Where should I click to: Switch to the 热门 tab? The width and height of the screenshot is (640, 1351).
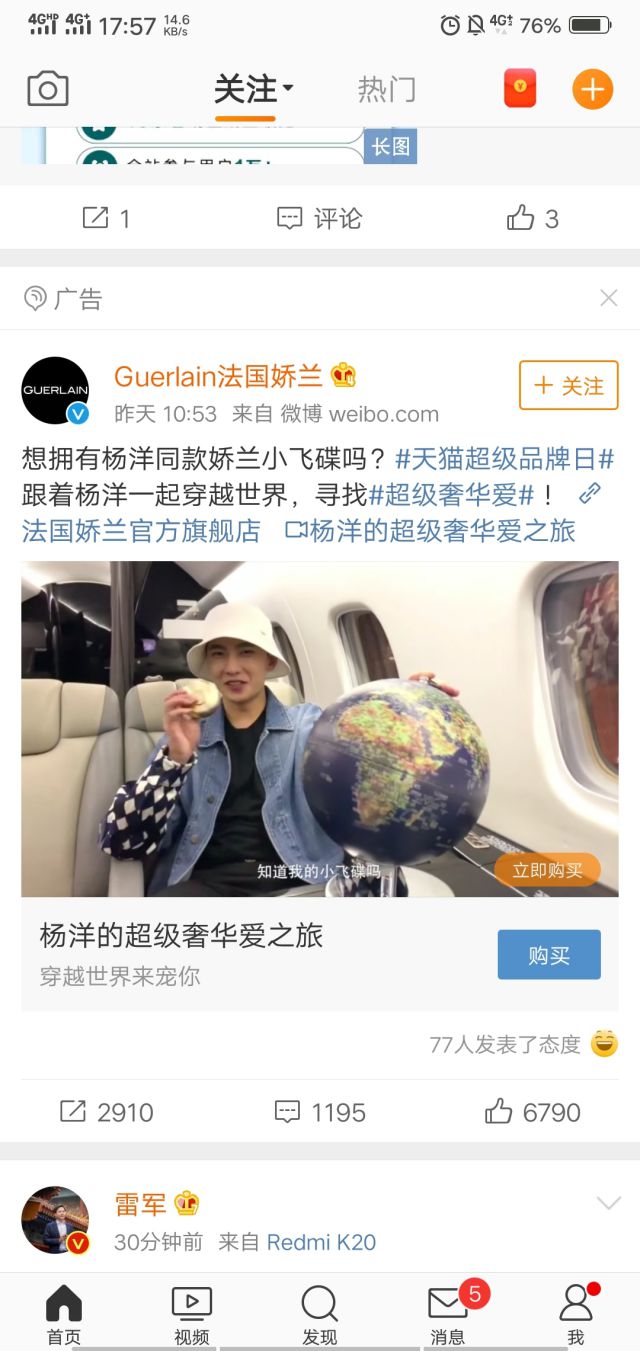pos(387,90)
